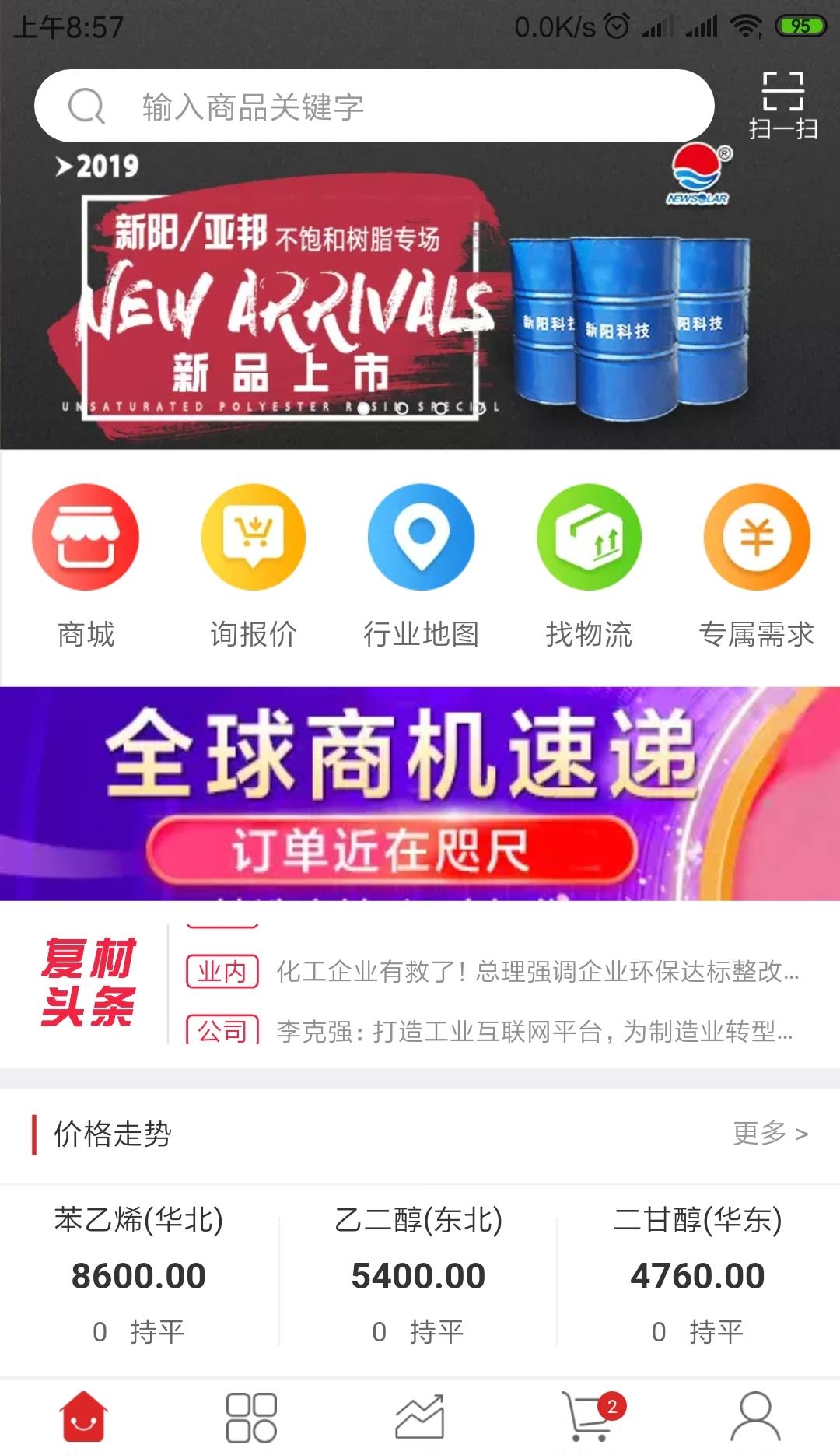Open the 全球商机速递 promo banner

coord(420,794)
